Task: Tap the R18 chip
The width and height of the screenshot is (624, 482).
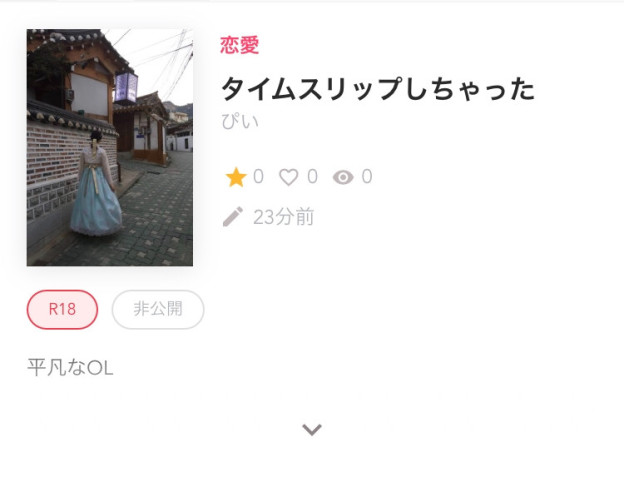Action: tap(62, 309)
